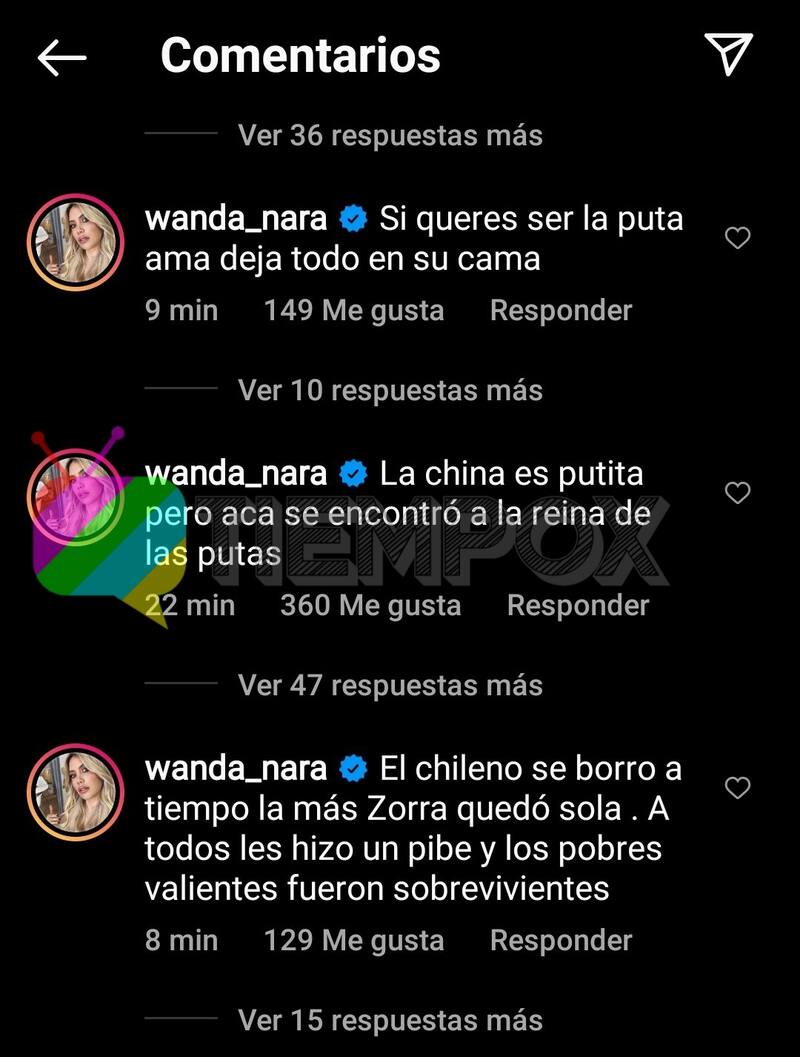Viewport: 800px width, 1057px height.
Task: Like the comment starting "El chileno"
Action: (x=737, y=788)
